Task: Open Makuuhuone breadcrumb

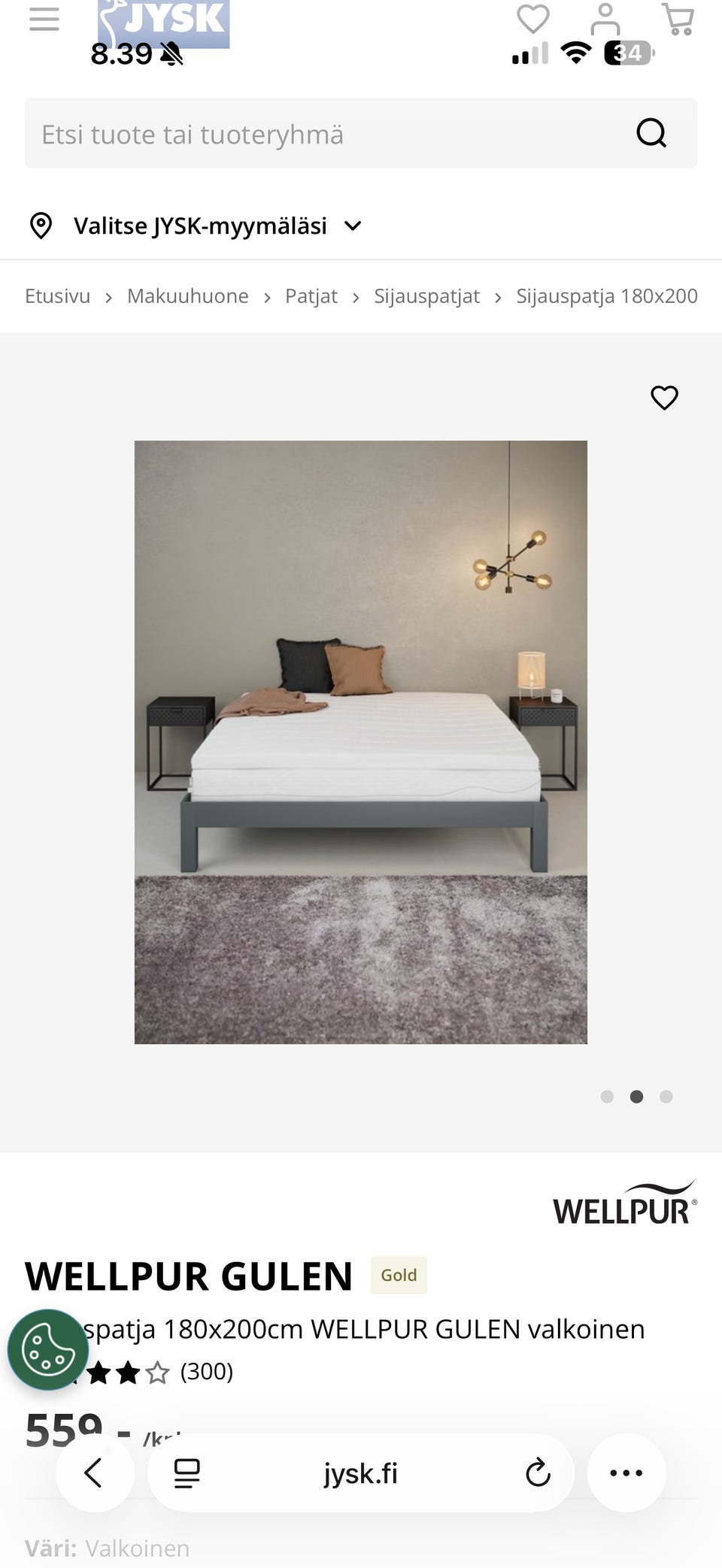Action: click(187, 296)
